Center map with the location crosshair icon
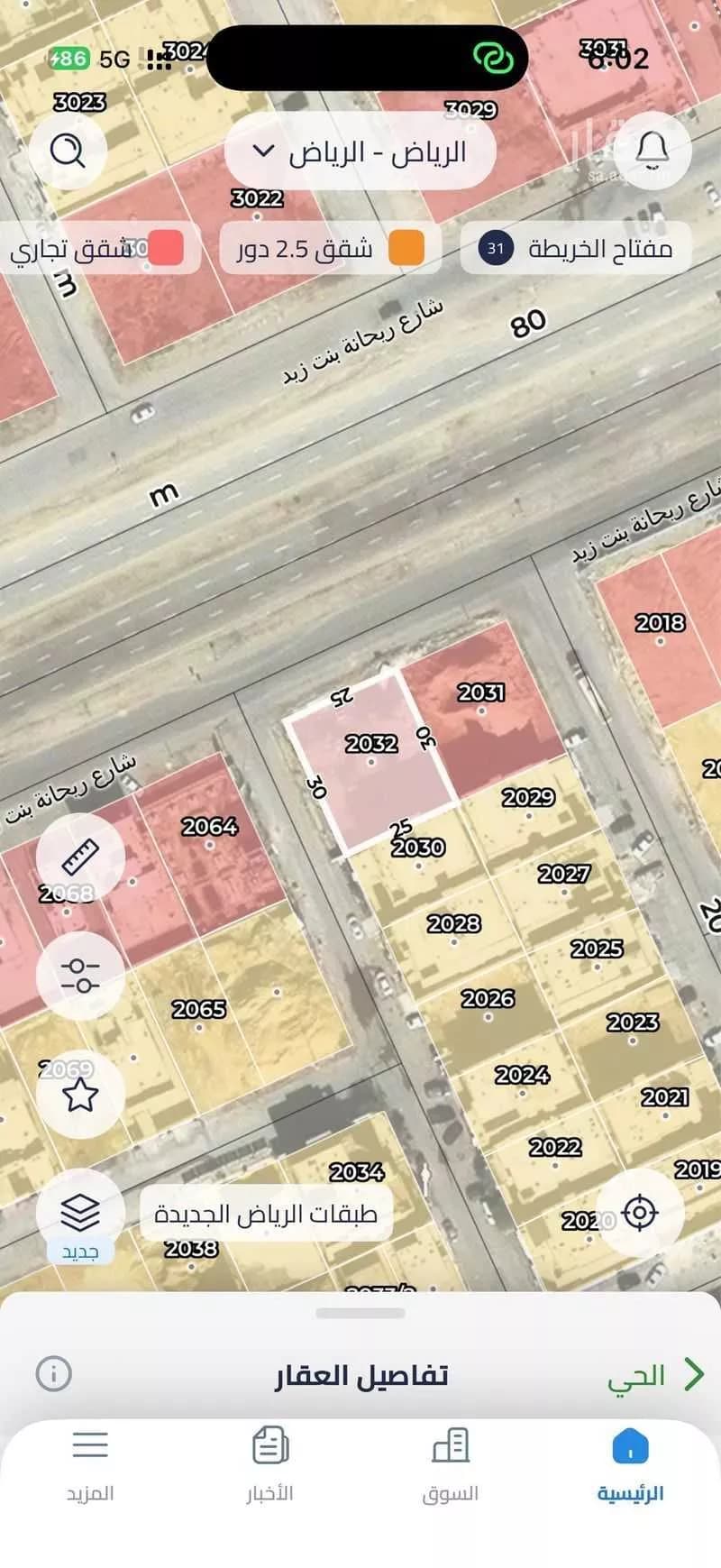This screenshot has width=721, height=1568. click(640, 1213)
